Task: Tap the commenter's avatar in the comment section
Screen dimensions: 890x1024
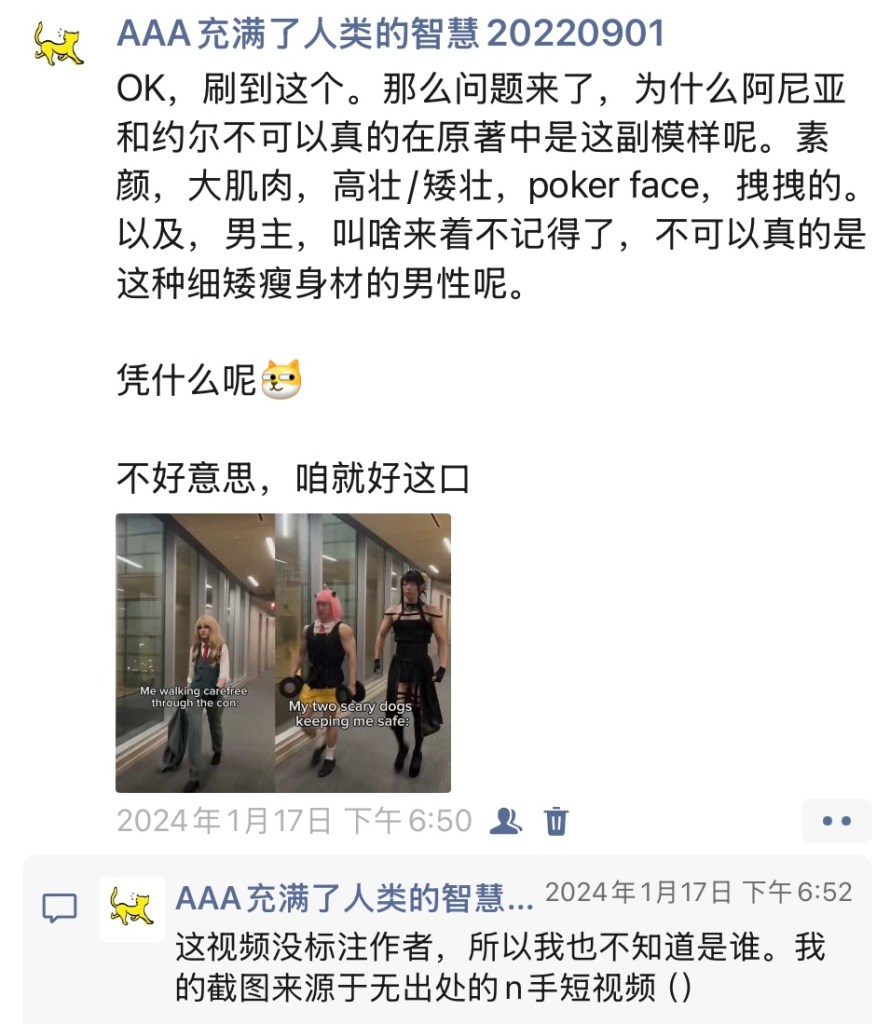Action: (x=133, y=908)
